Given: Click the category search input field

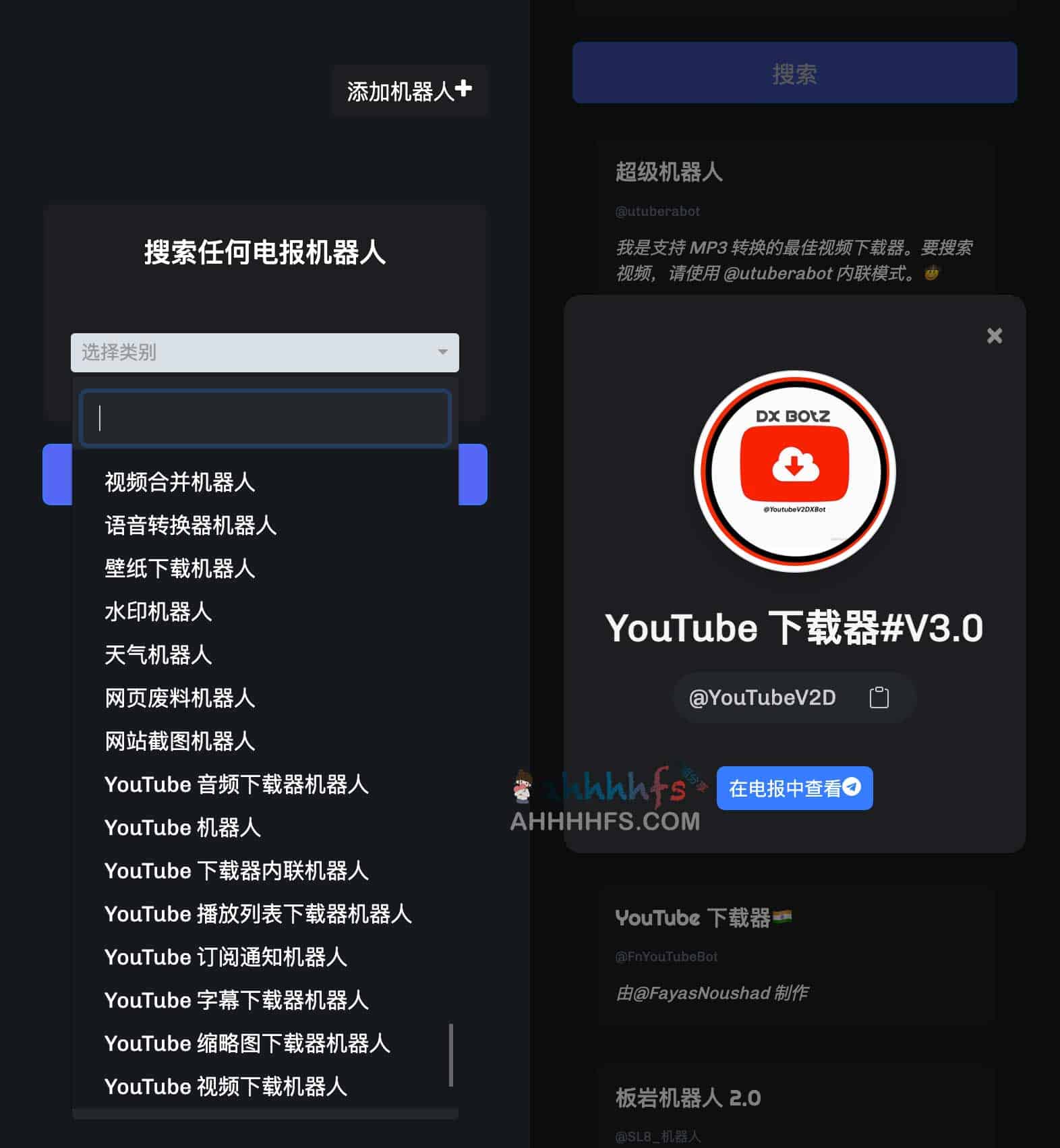Looking at the screenshot, I should (x=264, y=418).
